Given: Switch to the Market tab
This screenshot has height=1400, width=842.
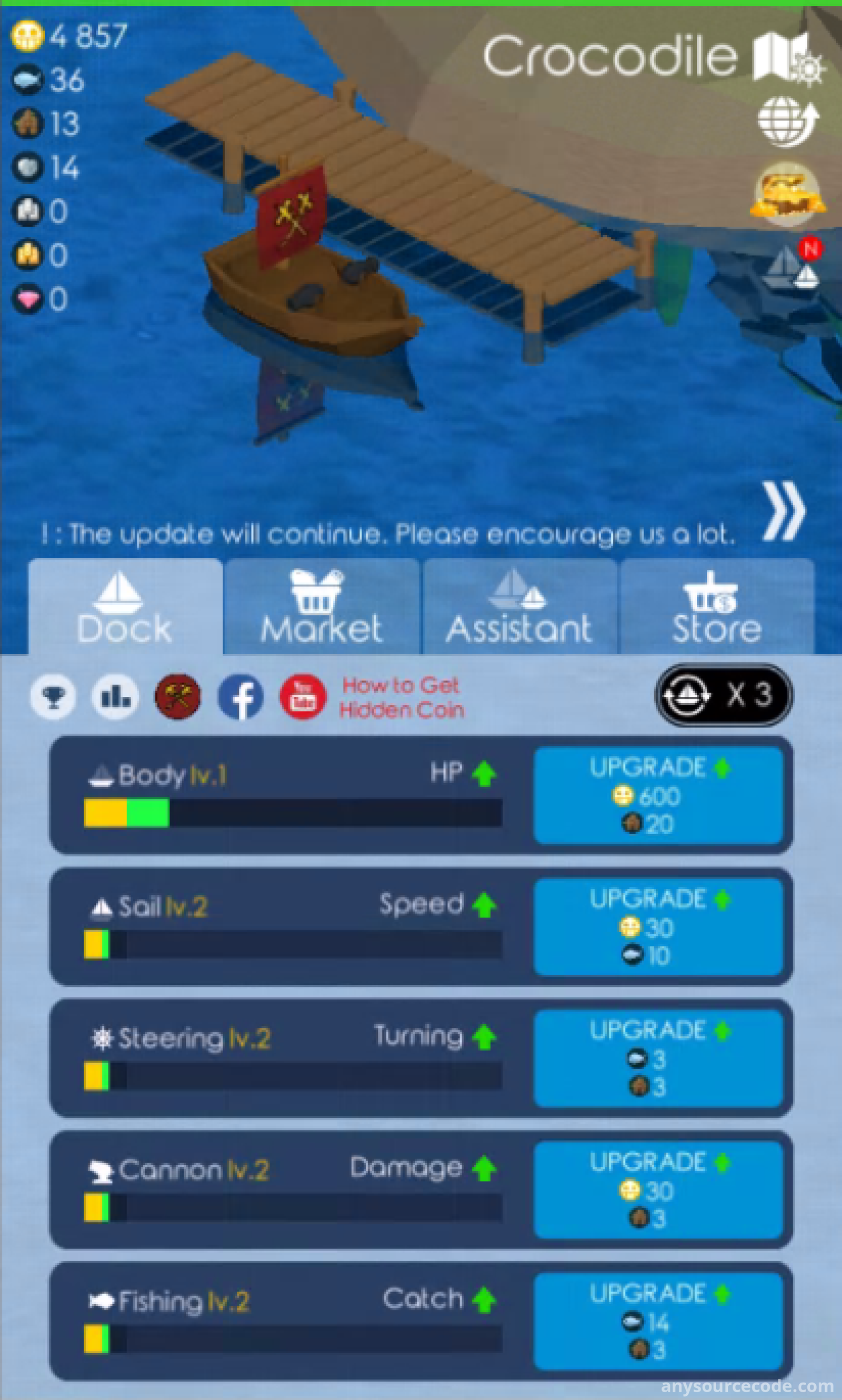Looking at the screenshot, I should click(321, 606).
